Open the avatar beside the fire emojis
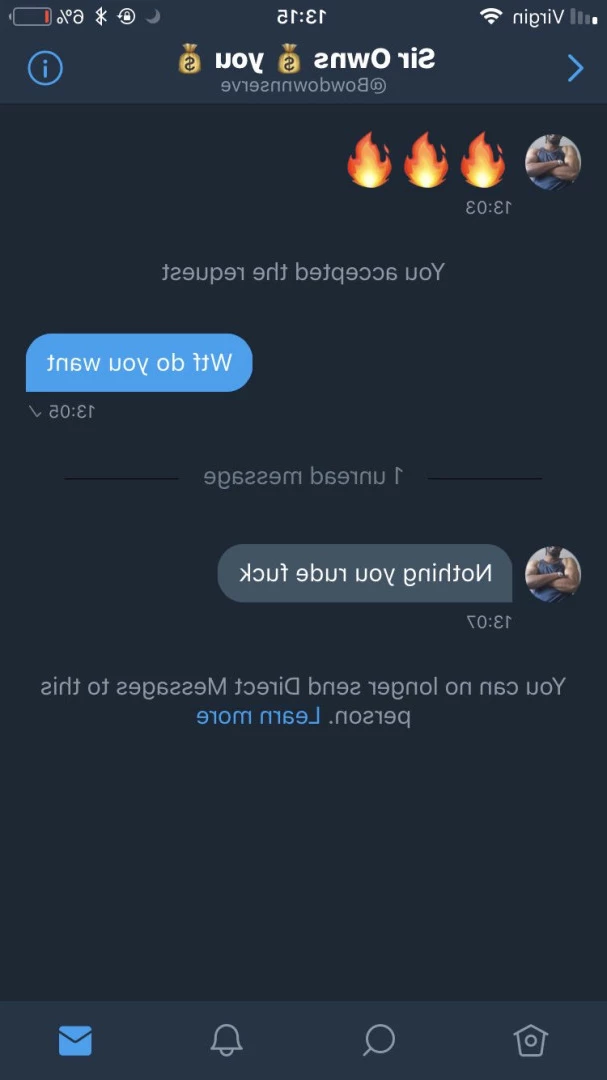 coord(553,163)
